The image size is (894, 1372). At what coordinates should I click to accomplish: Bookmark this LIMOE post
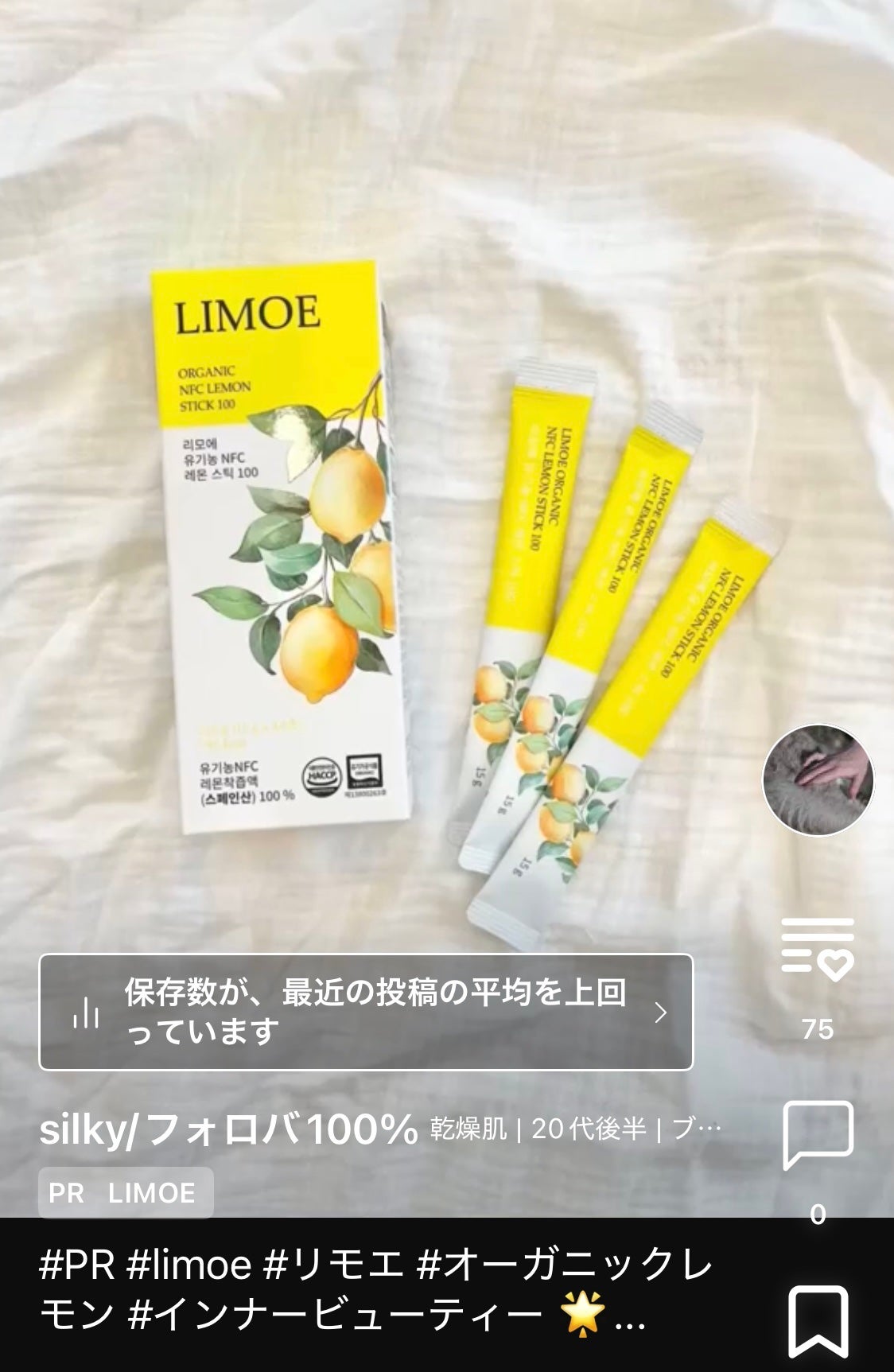coord(818,1323)
